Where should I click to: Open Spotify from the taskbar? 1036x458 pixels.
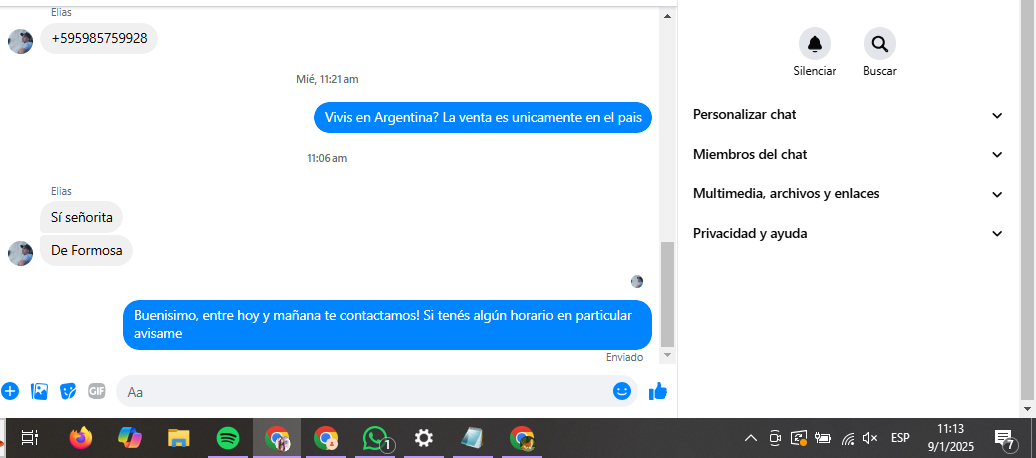coord(228,438)
